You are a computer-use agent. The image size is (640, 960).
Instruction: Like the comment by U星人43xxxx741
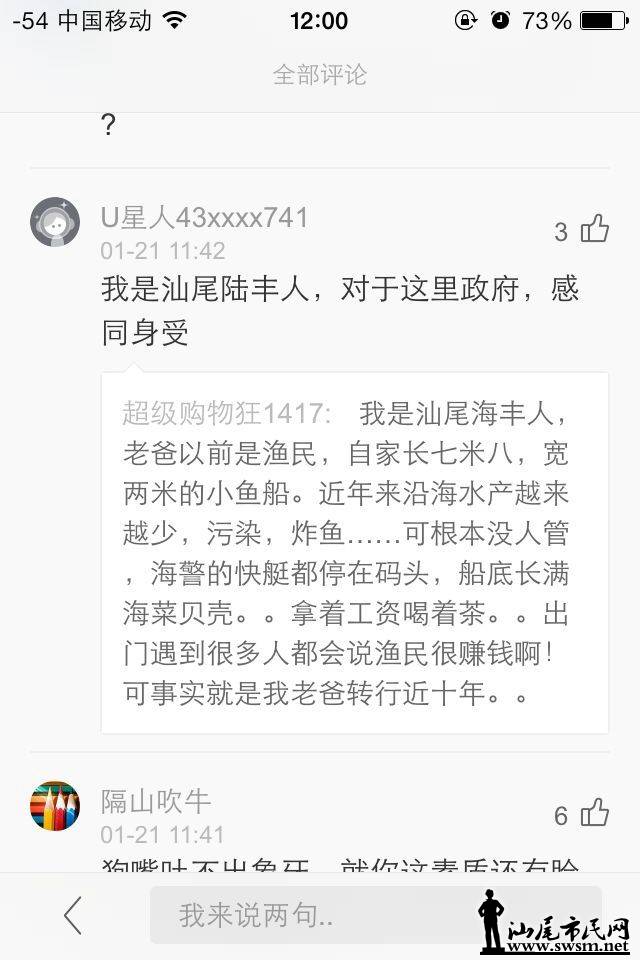coord(595,230)
